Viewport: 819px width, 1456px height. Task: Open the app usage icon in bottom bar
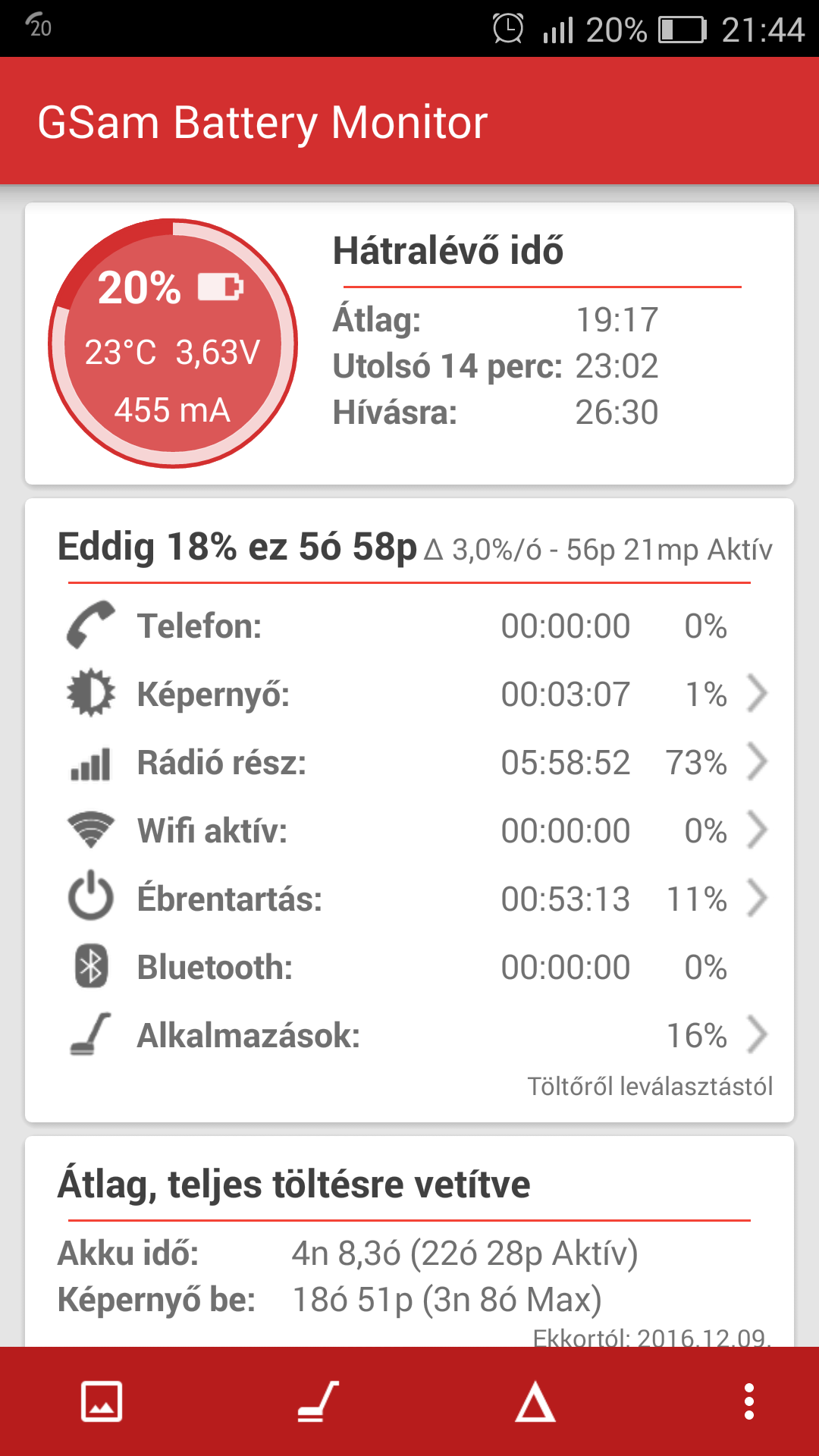[x=318, y=1401]
